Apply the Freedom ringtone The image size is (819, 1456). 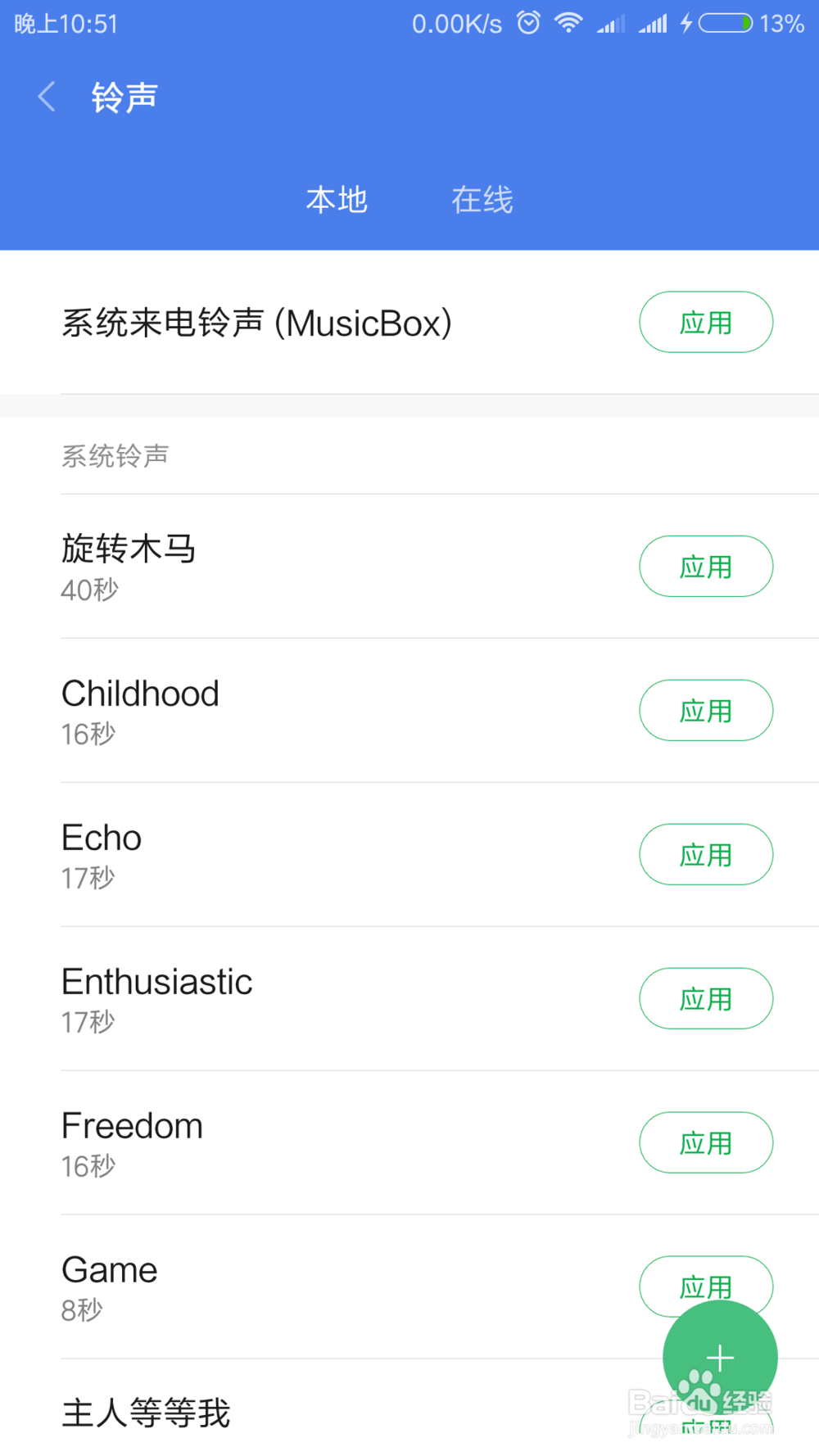click(x=706, y=1142)
